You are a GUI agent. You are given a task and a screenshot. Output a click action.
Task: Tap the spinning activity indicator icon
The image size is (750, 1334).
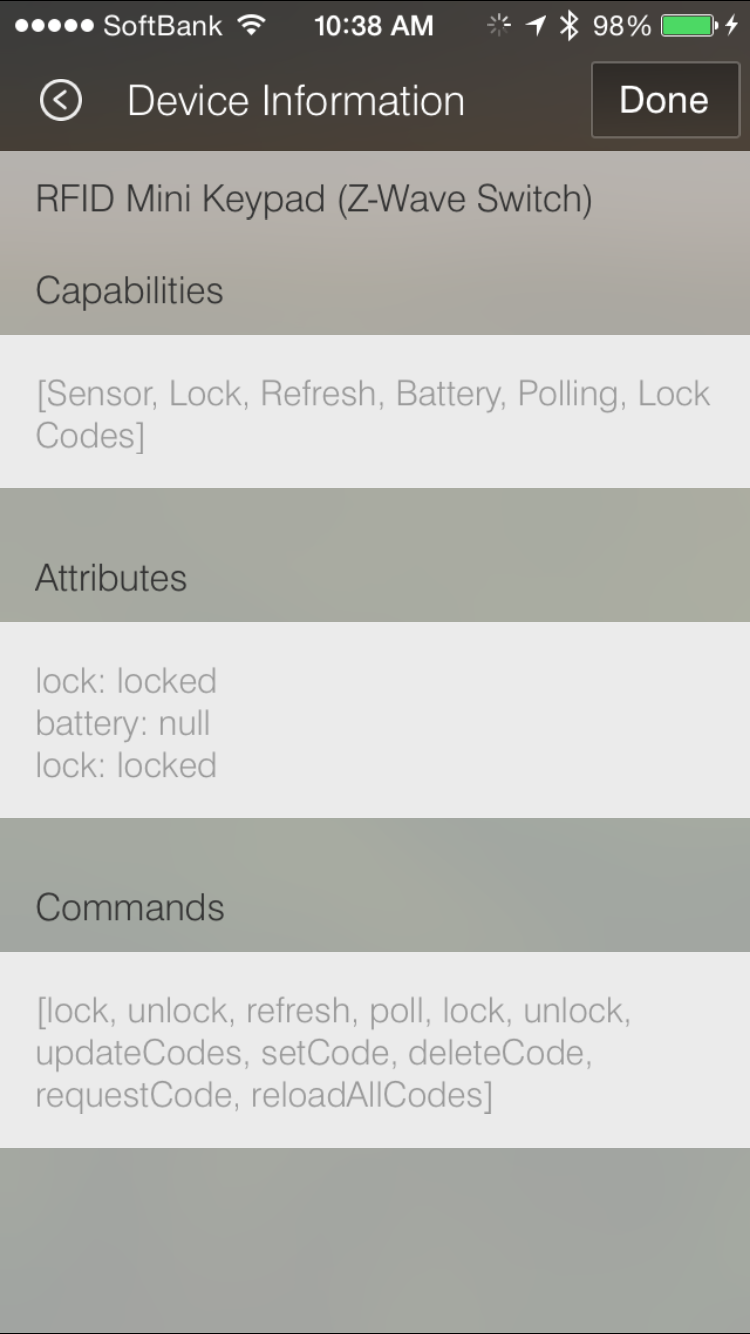(497, 25)
